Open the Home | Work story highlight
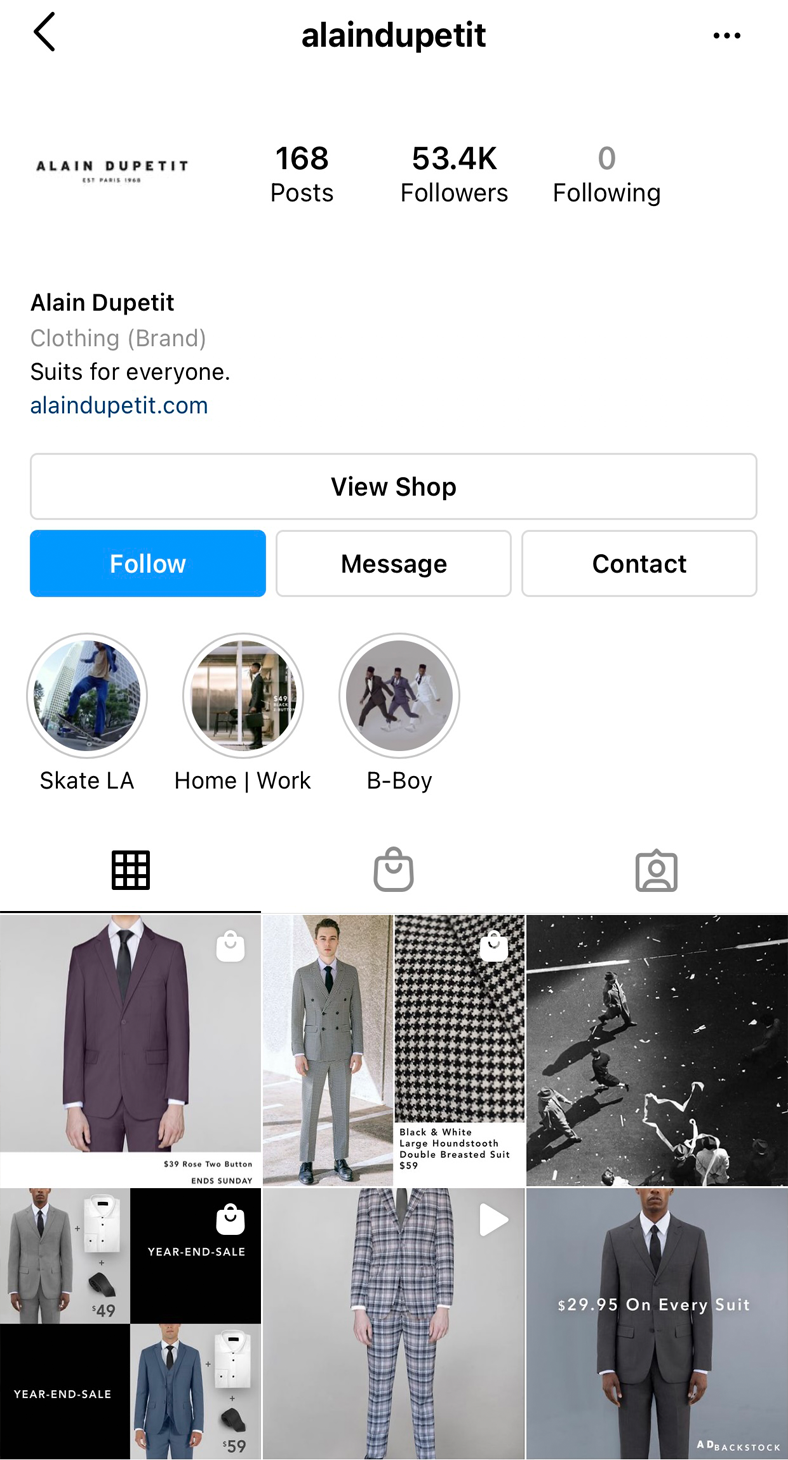788x1460 pixels. coord(242,696)
